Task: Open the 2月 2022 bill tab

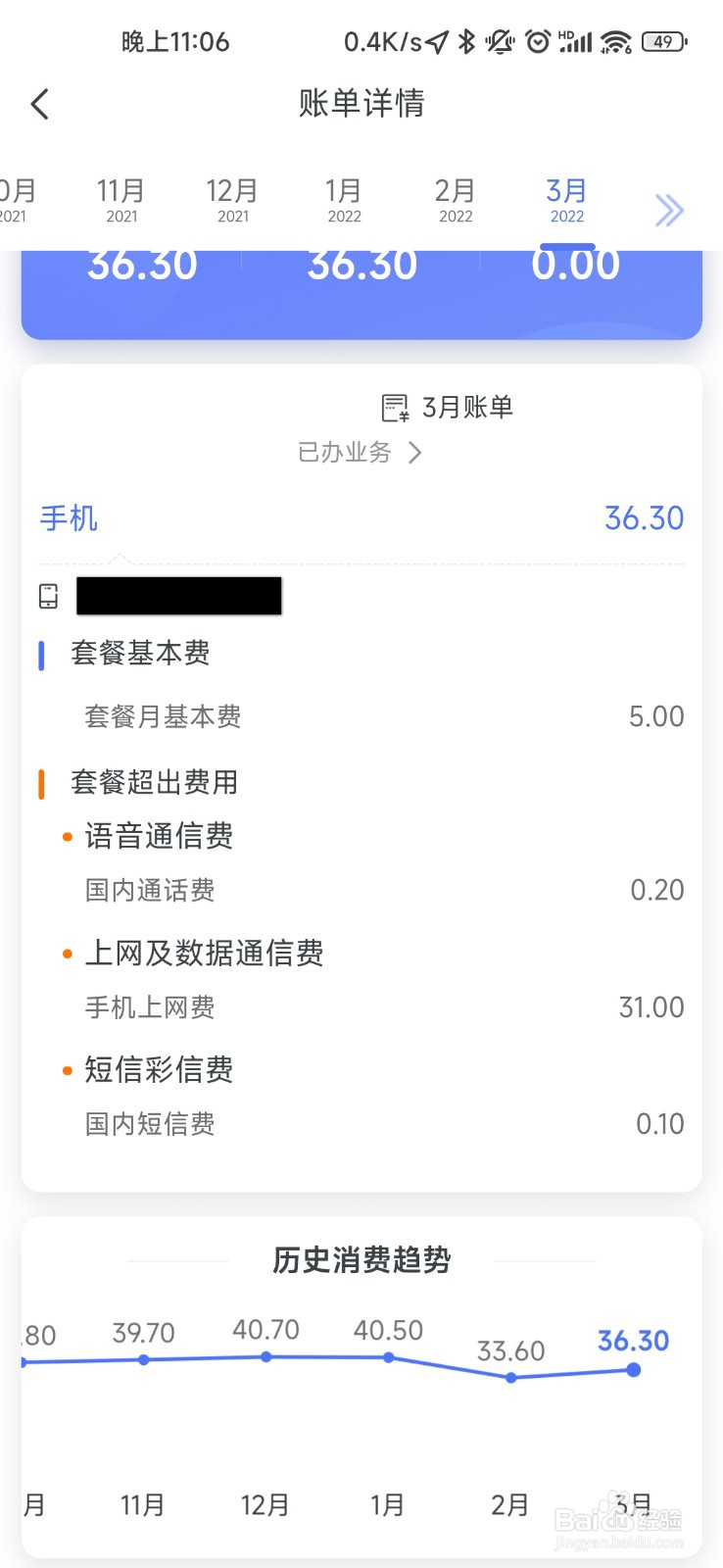Action: click(456, 200)
